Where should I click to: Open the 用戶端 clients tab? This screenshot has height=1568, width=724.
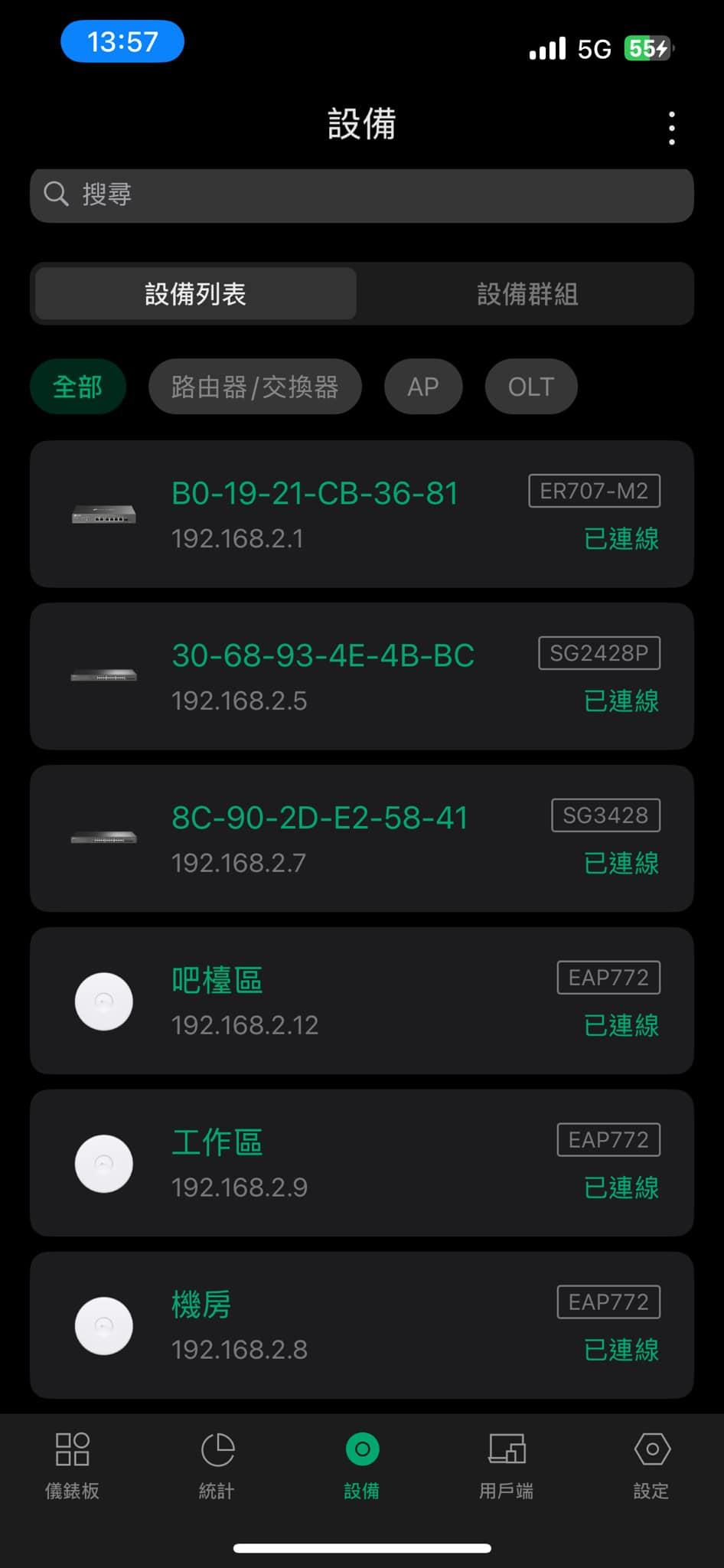tap(507, 1465)
